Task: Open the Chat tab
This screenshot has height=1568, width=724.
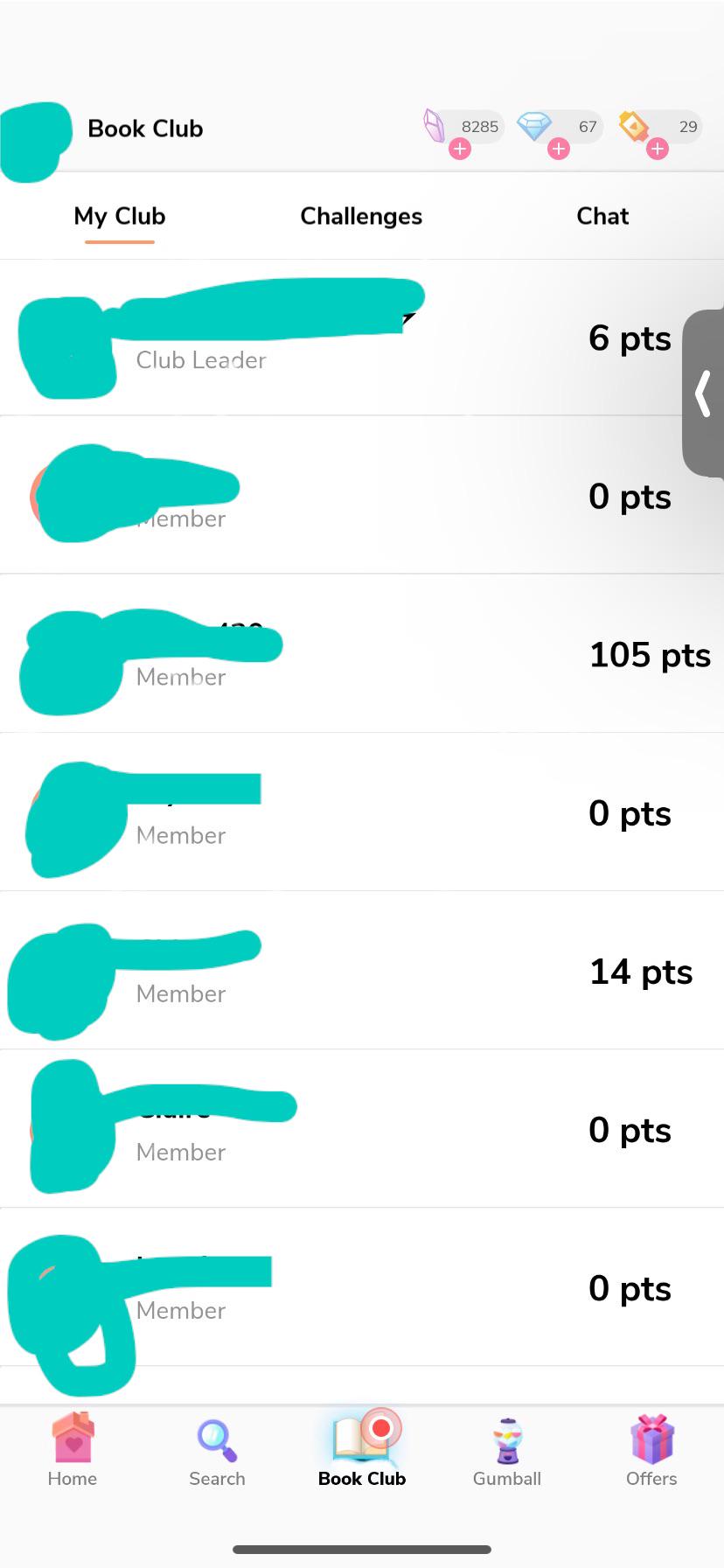Action: 602,216
